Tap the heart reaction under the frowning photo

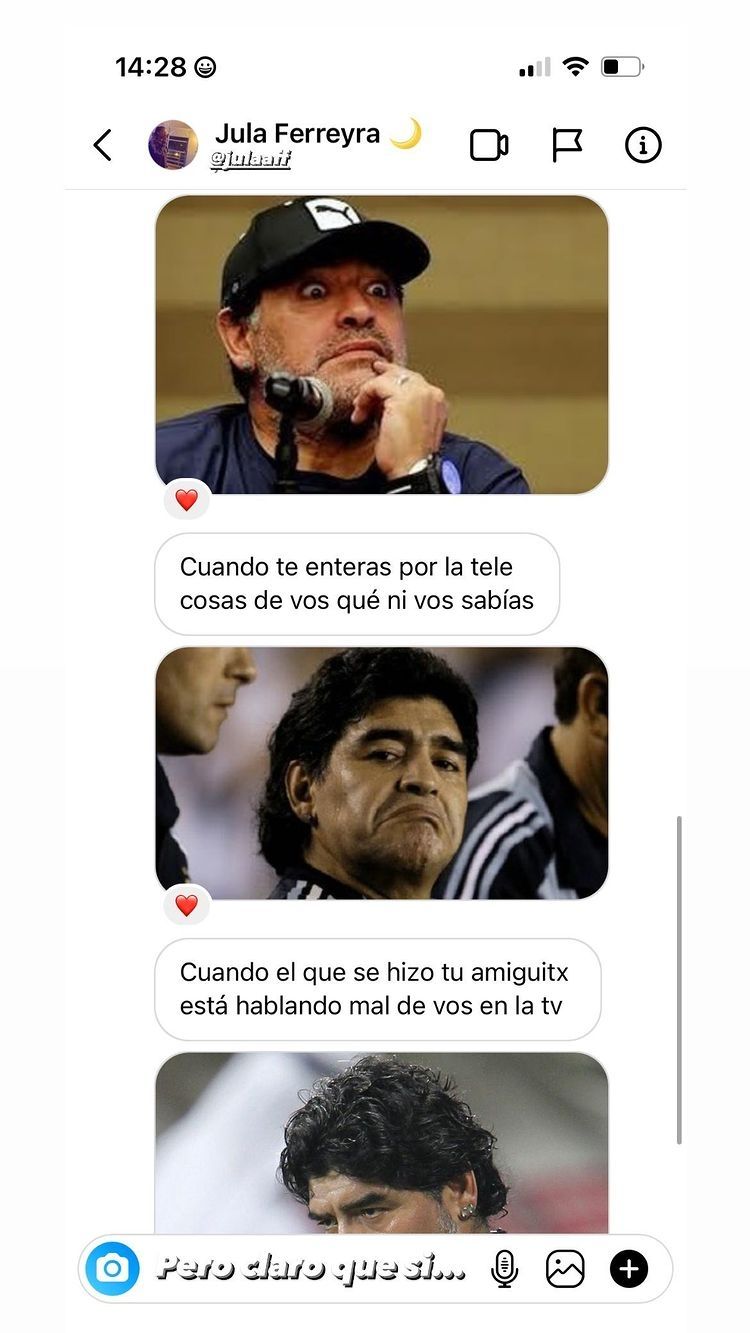(187, 905)
